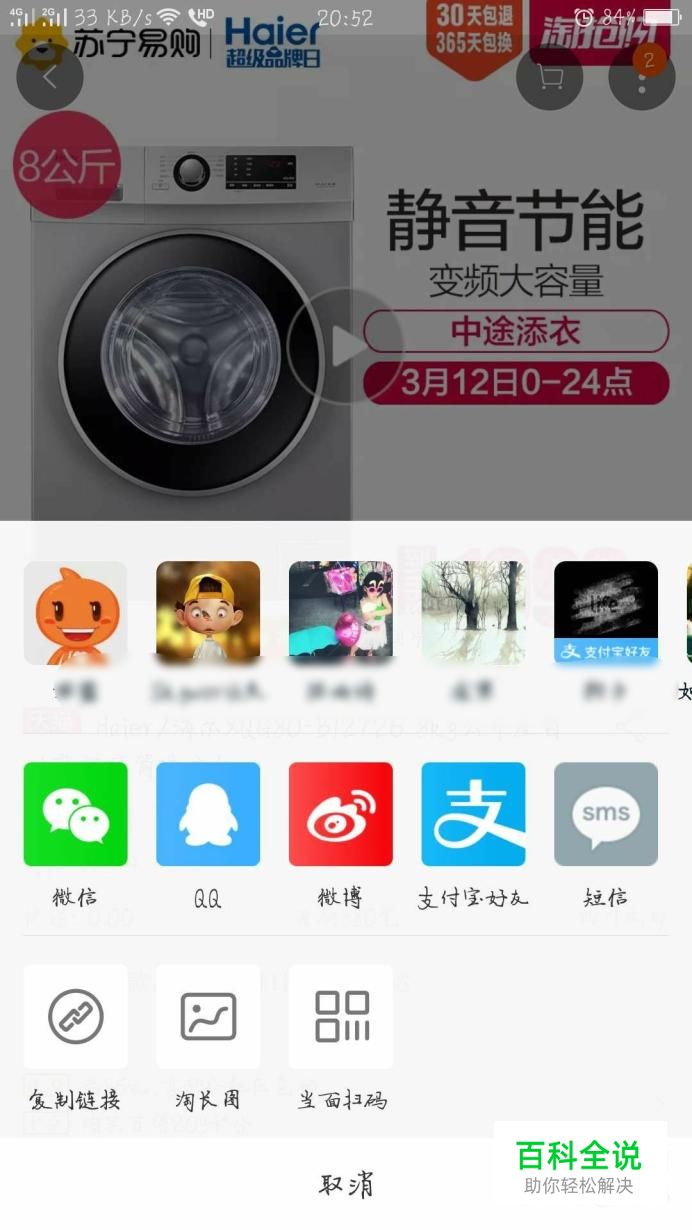
Task: Share to 支付宝好友 (Alipay friends)
Action: click(x=473, y=814)
